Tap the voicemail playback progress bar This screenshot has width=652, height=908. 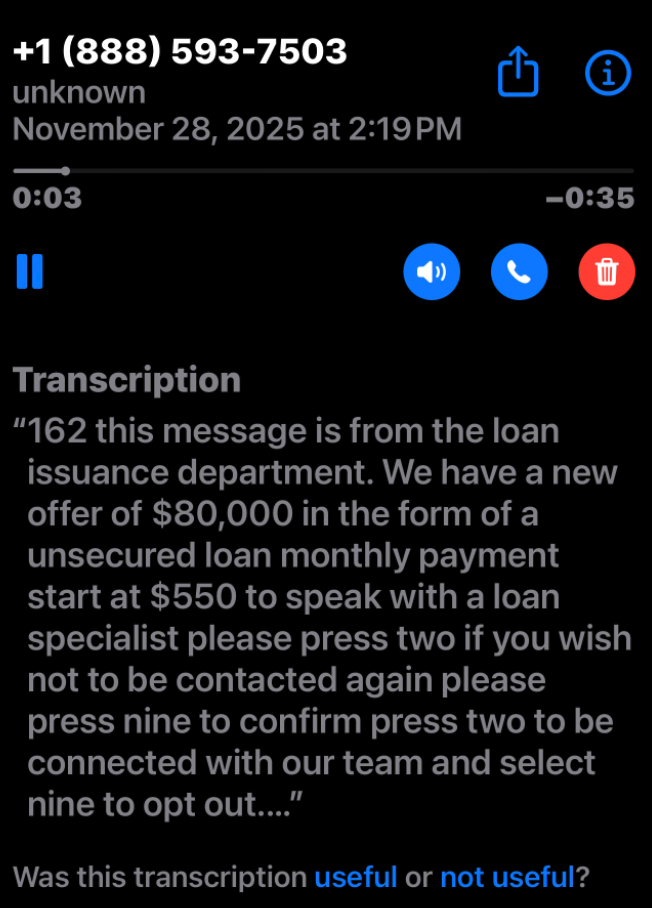pos(323,171)
